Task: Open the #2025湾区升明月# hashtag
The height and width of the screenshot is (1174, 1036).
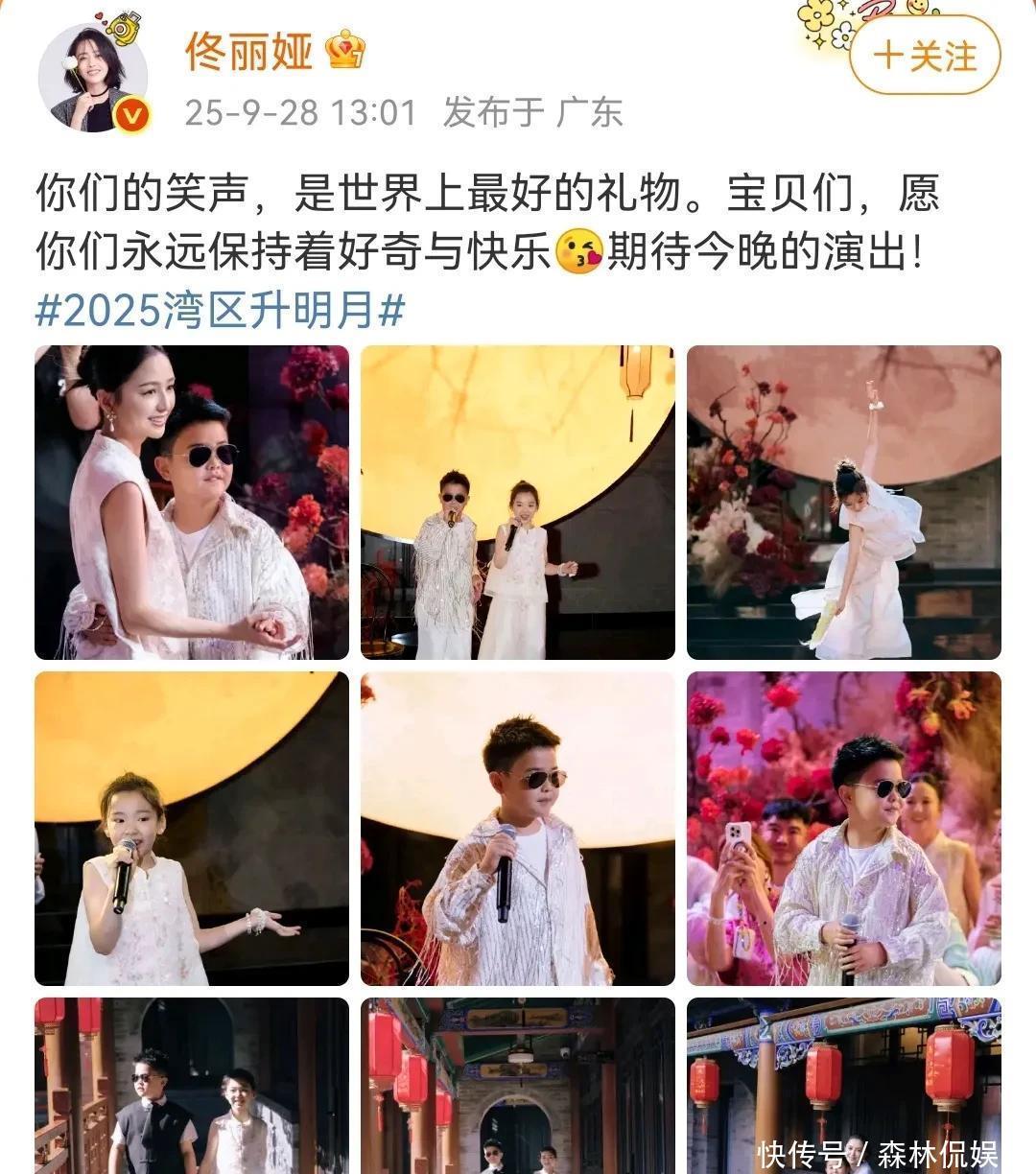Action: pos(220,311)
